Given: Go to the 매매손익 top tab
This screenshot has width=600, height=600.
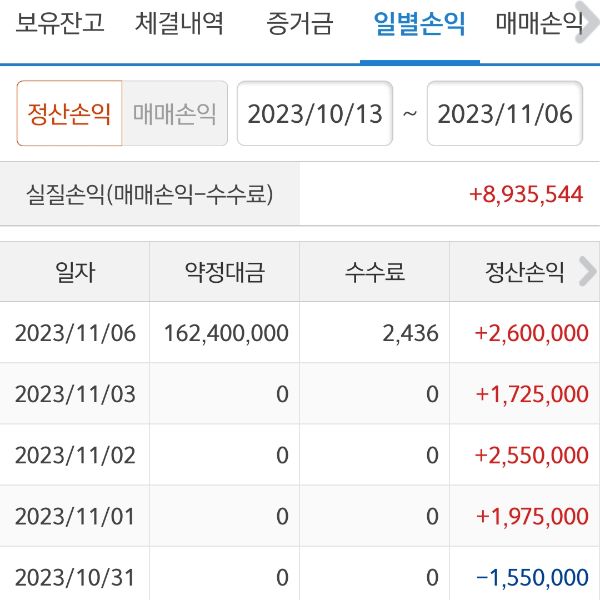Looking at the screenshot, I should tap(540, 24).
